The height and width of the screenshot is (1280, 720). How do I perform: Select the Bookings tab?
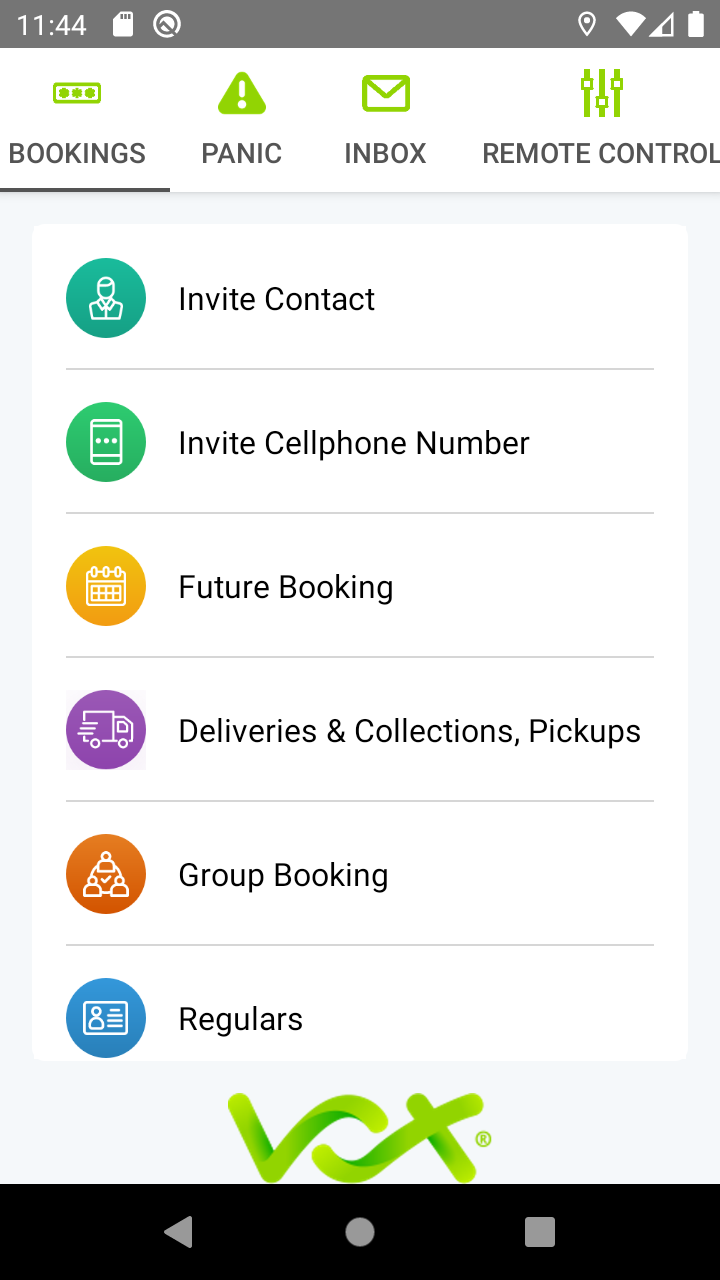(78, 120)
